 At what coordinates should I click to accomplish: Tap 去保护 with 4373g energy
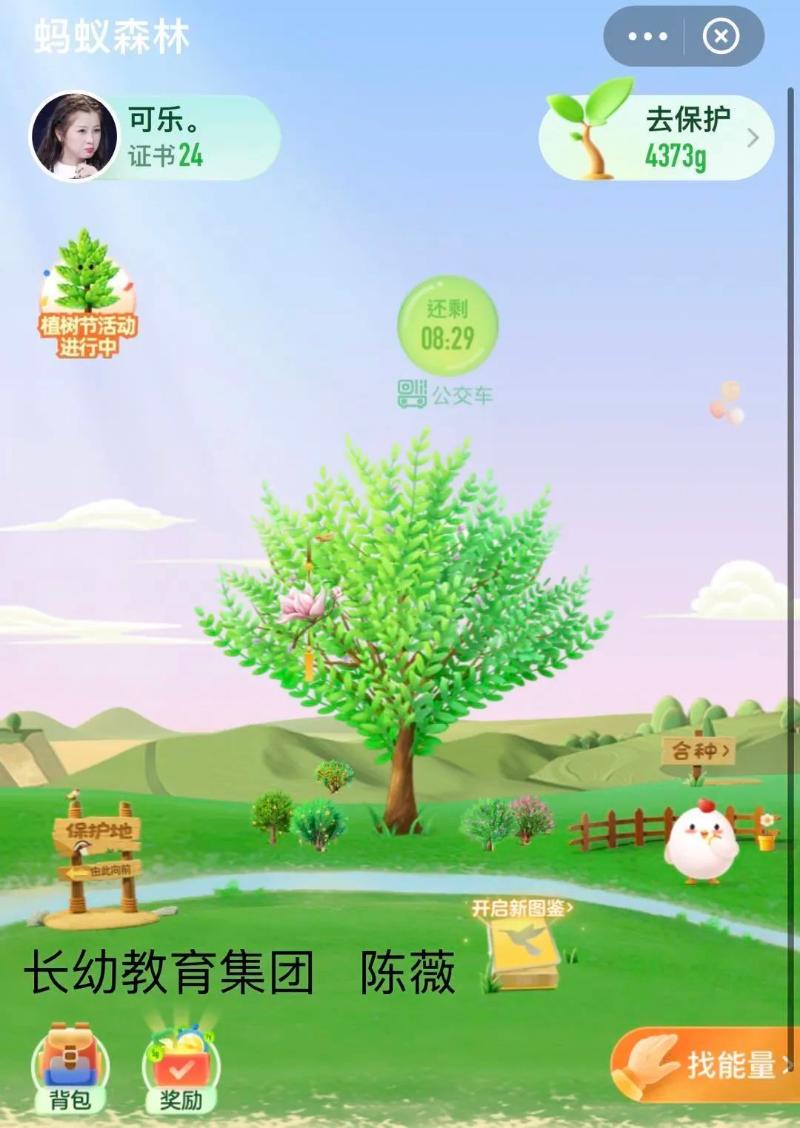(658, 137)
